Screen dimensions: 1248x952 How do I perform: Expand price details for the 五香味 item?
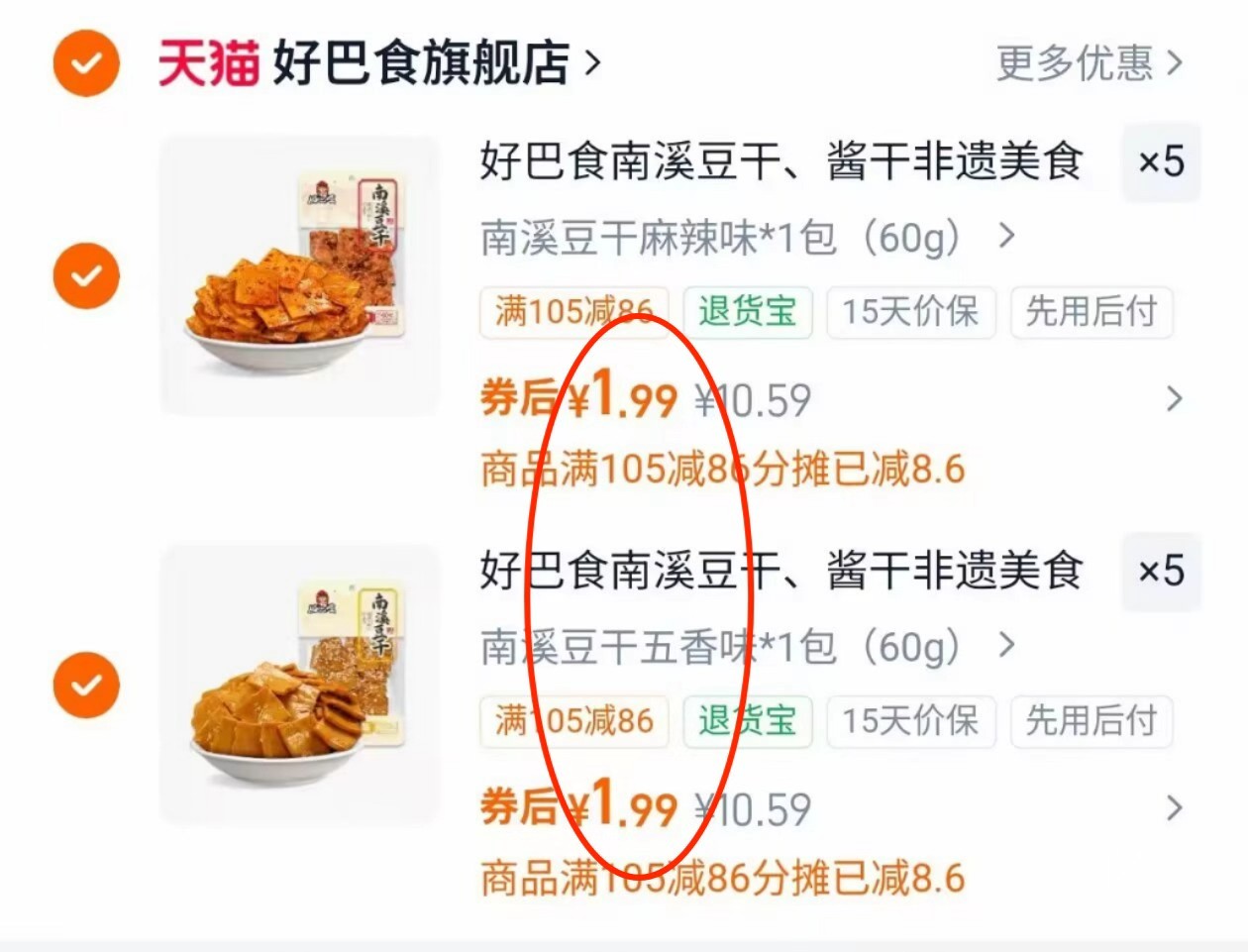(x=1174, y=808)
